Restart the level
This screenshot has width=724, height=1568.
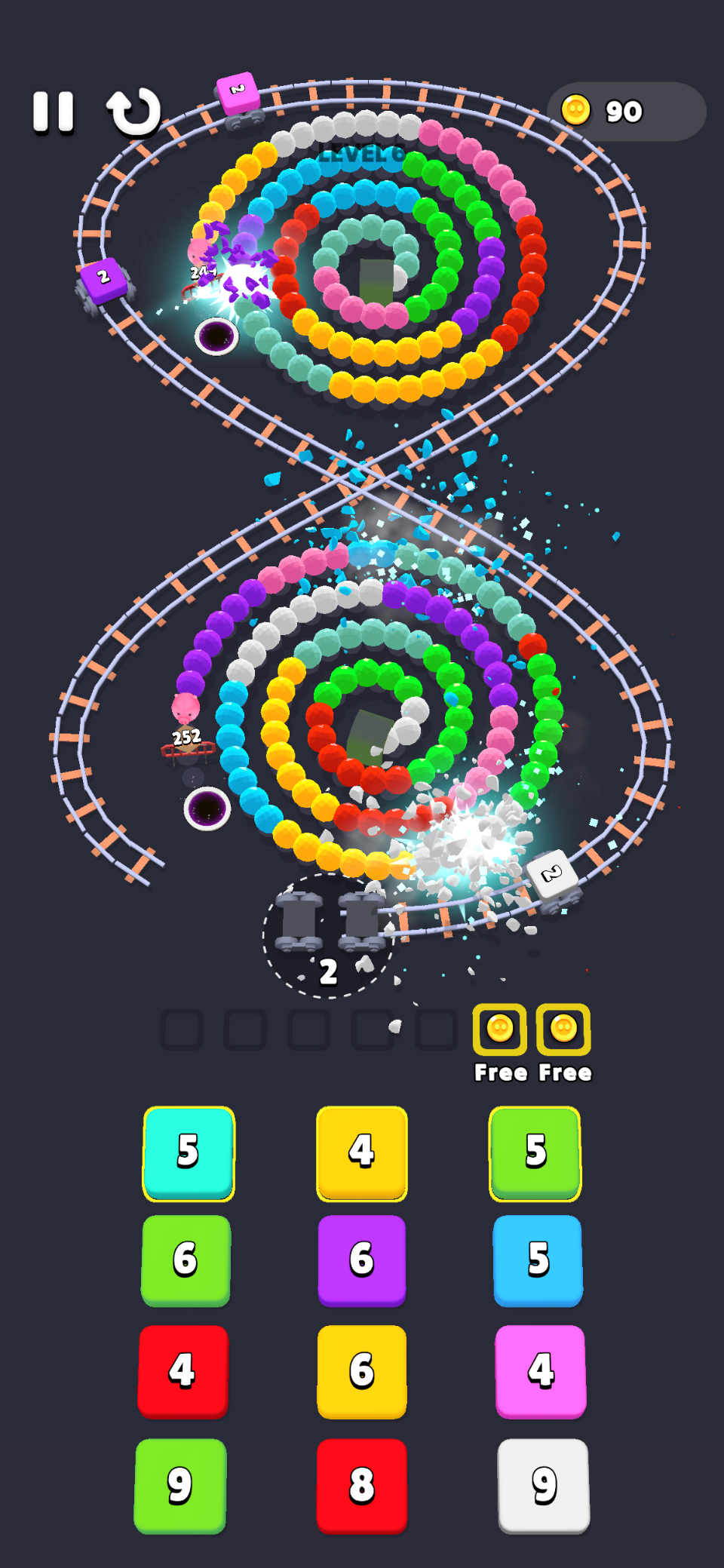tap(134, 112)
